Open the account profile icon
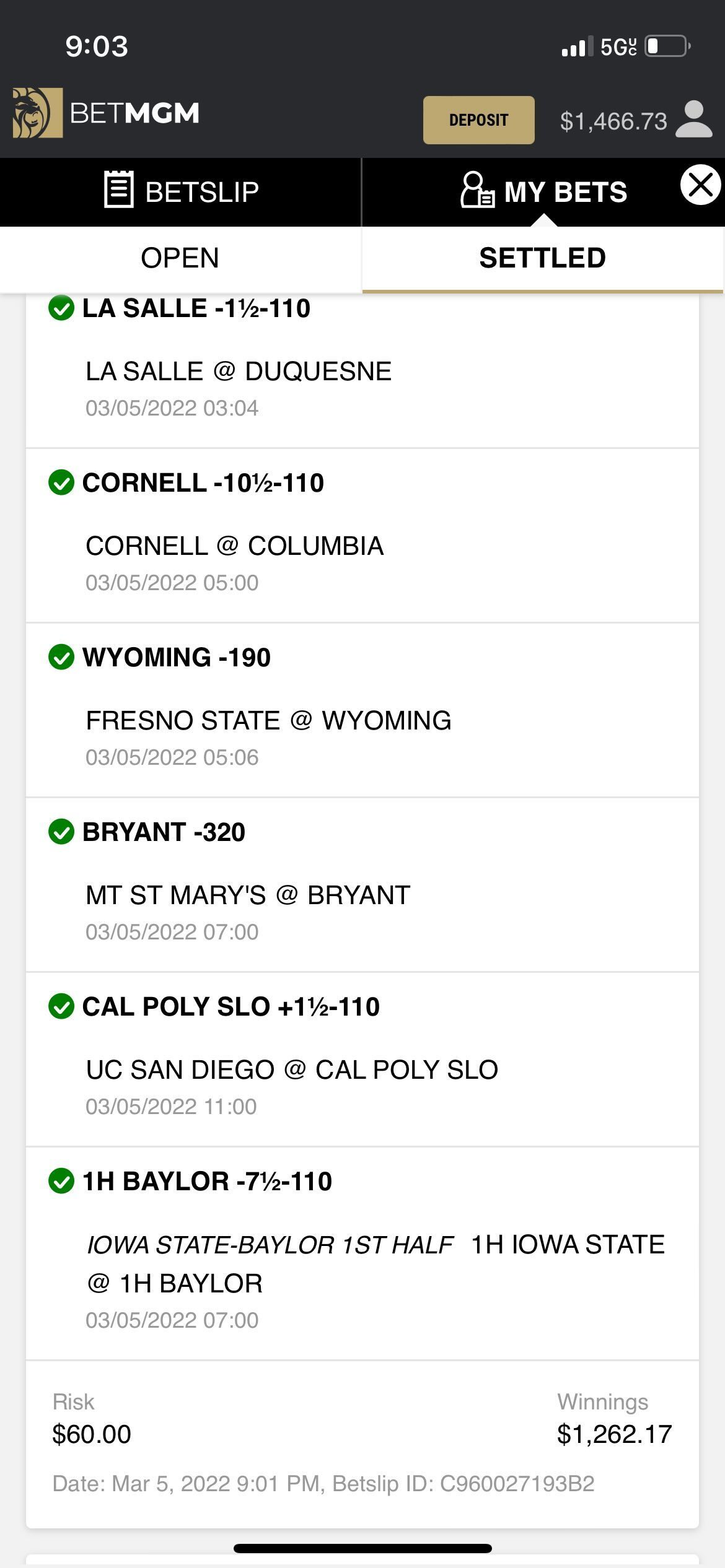Image resolution: width=725 pixels, height=1568 pixels. coord(693,120)
